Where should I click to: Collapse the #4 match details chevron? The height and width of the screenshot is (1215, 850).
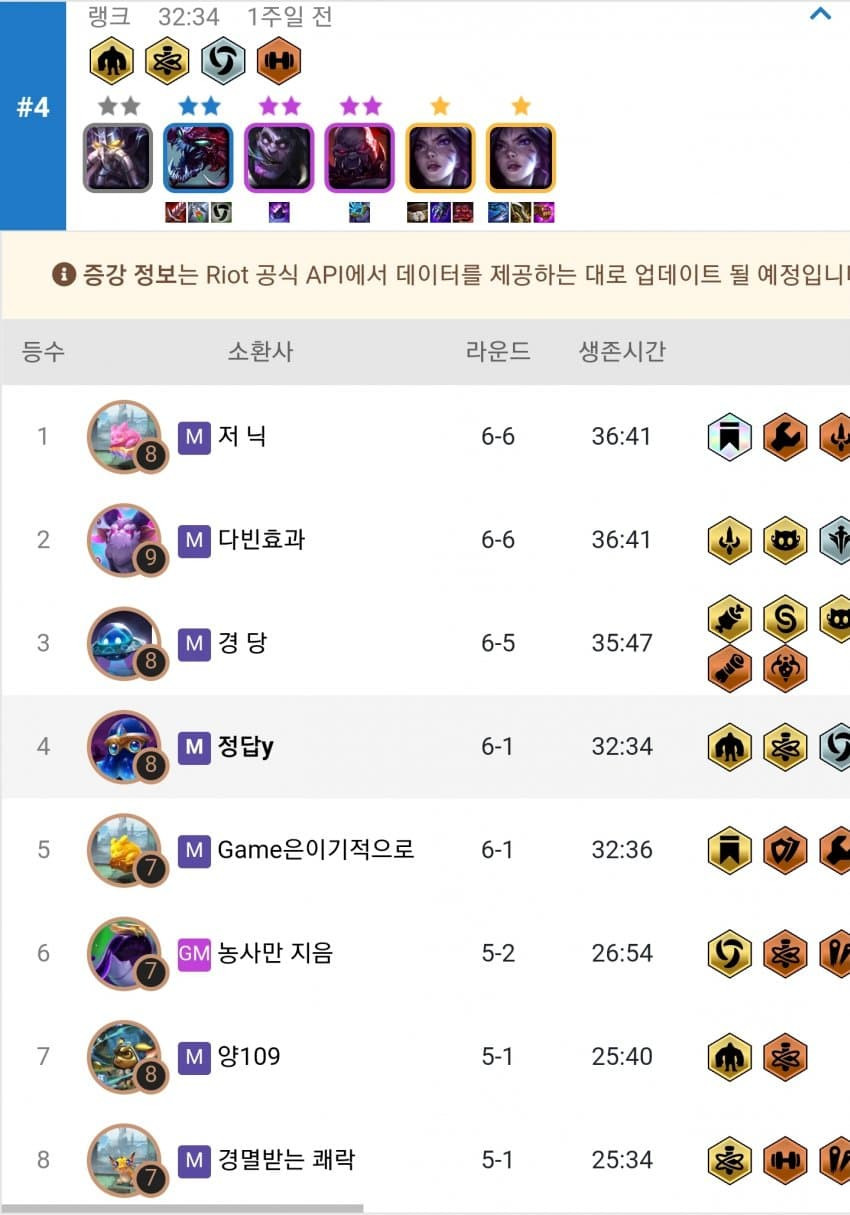(x=820, y=15)
